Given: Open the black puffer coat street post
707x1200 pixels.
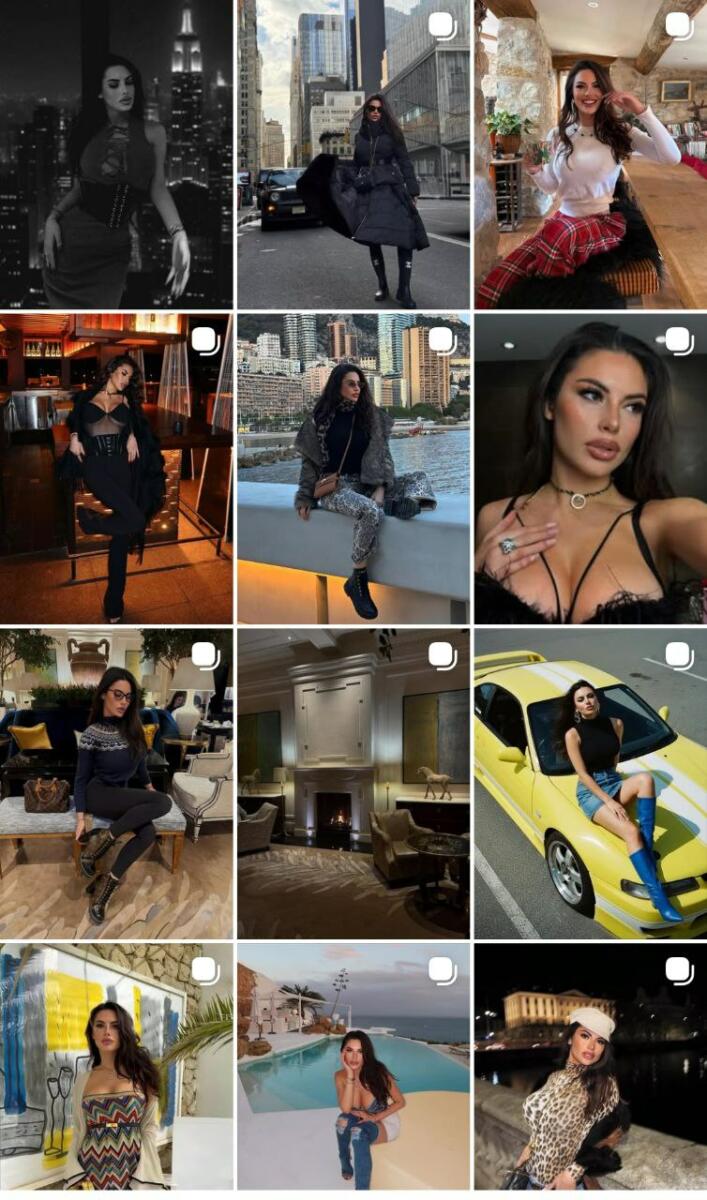Looking at the screenshot, I should (x=353, y=154).
